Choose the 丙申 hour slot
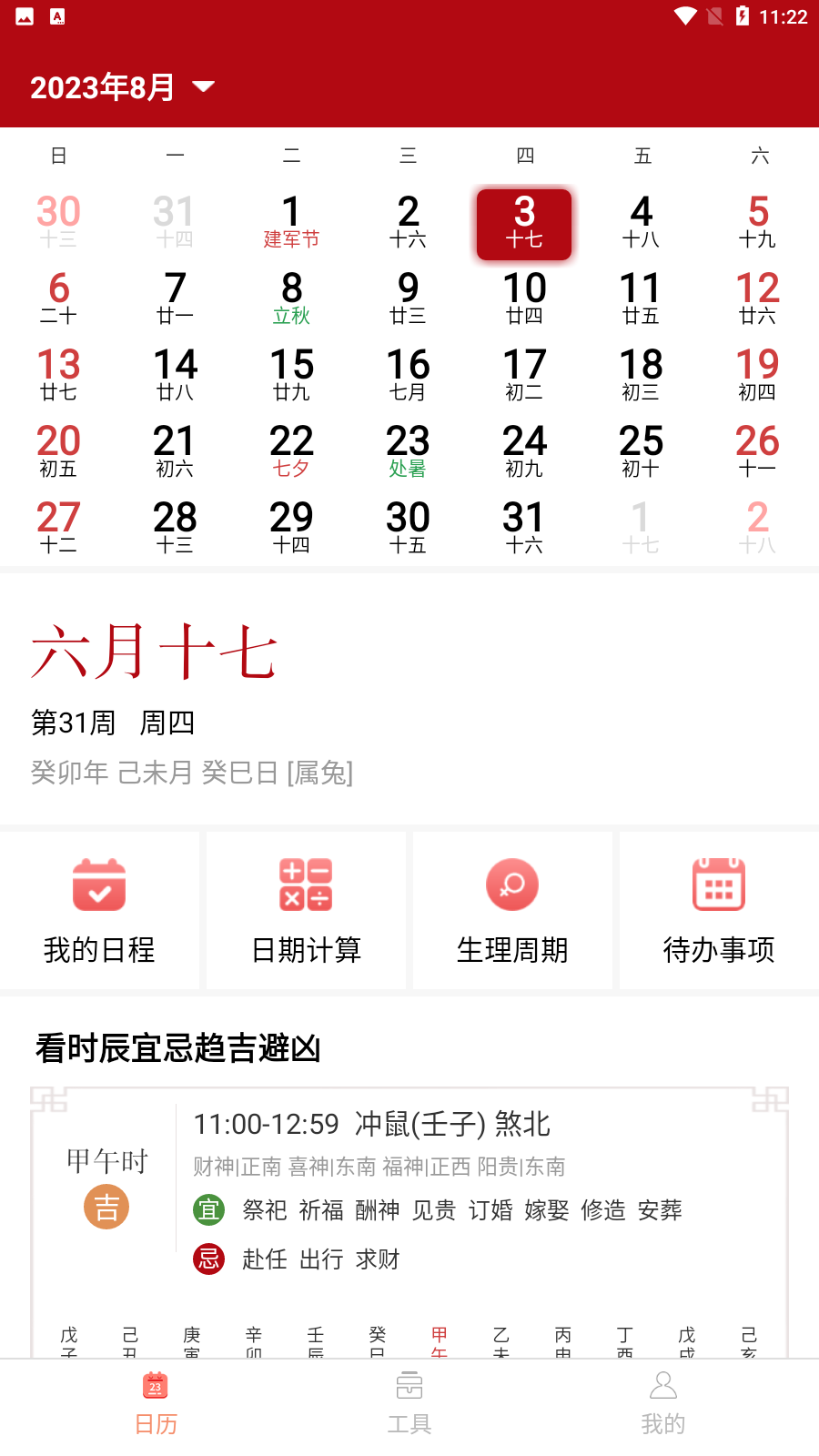The width and height of the screenshot is (819, 1456). [563, 1341]
